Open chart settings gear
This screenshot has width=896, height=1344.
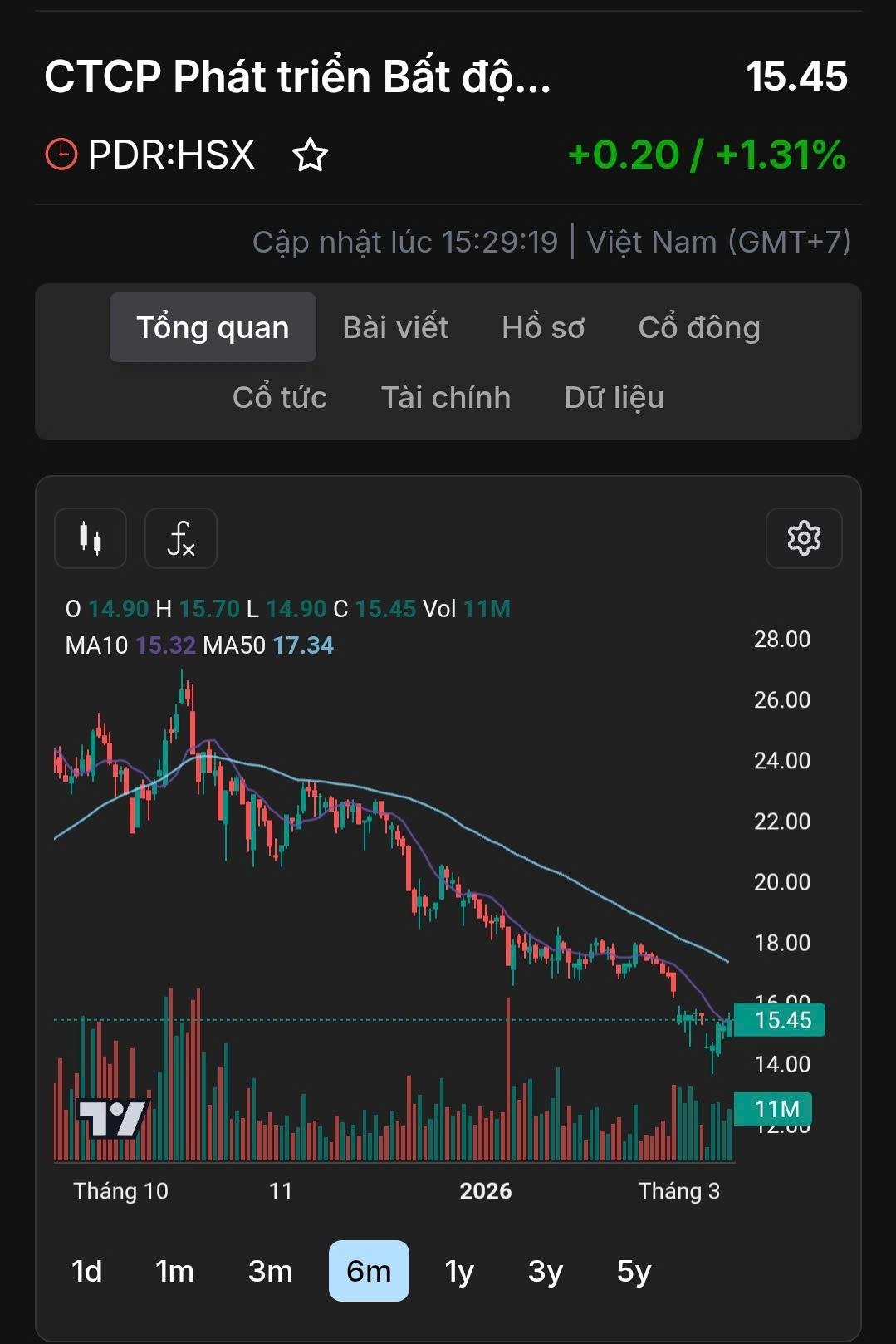[804, 538]
